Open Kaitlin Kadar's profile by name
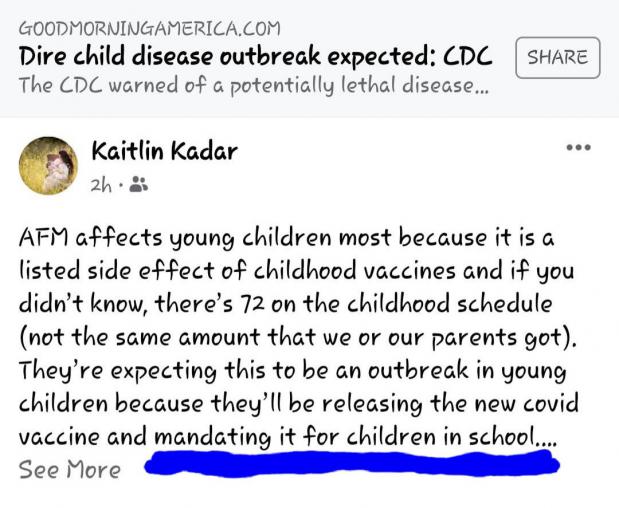Image resolution: width=619 pixels, height=508 pixels. pos(164,152)
